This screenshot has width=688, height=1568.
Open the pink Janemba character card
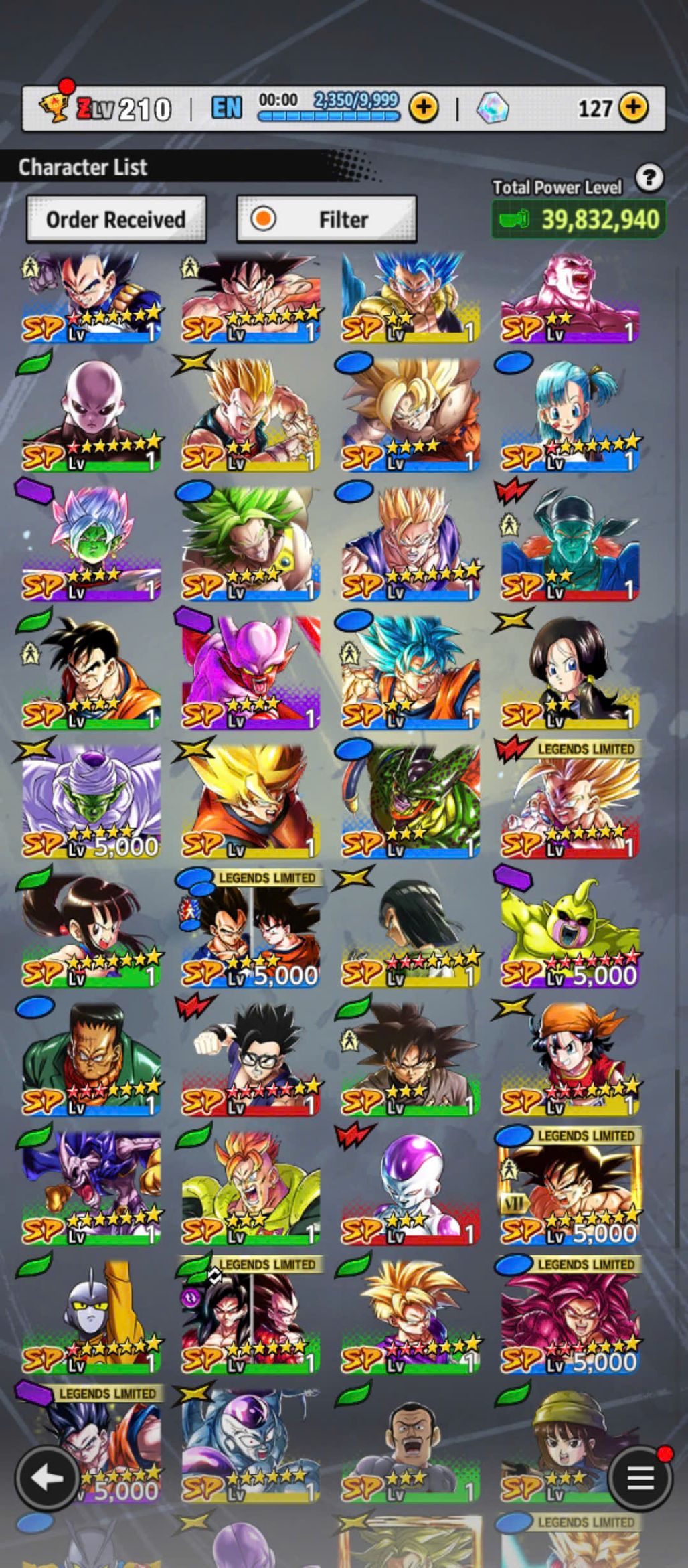[250, 672]
